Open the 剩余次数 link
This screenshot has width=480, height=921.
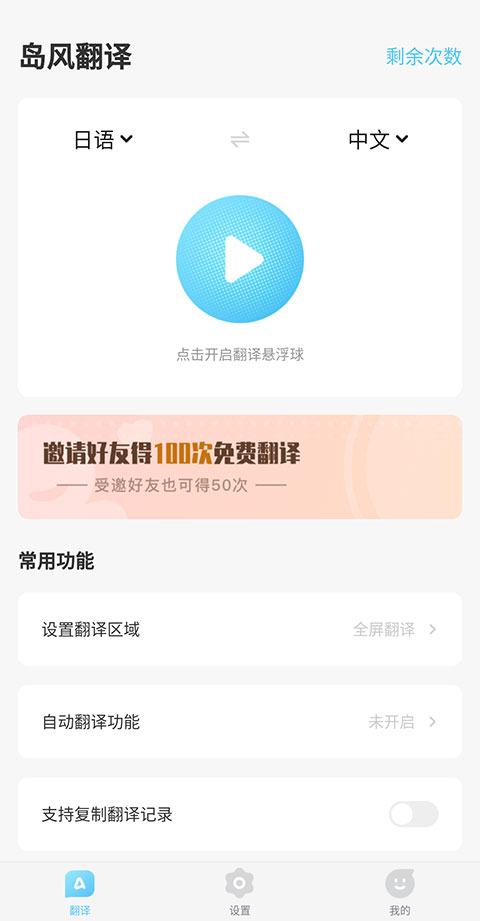coord(424,56)
